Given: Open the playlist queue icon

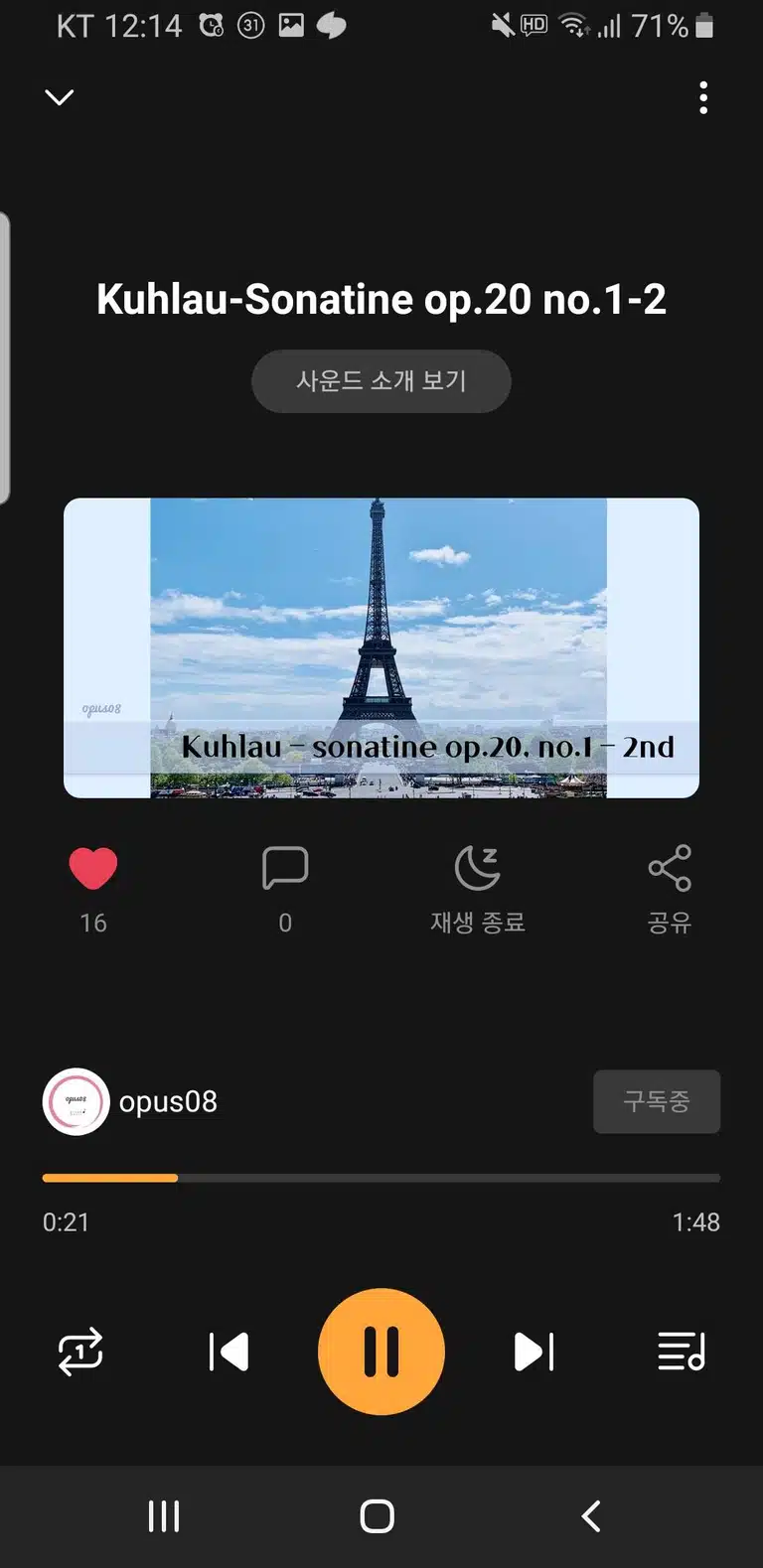Looking at the screenshot, I should 682,1352.
